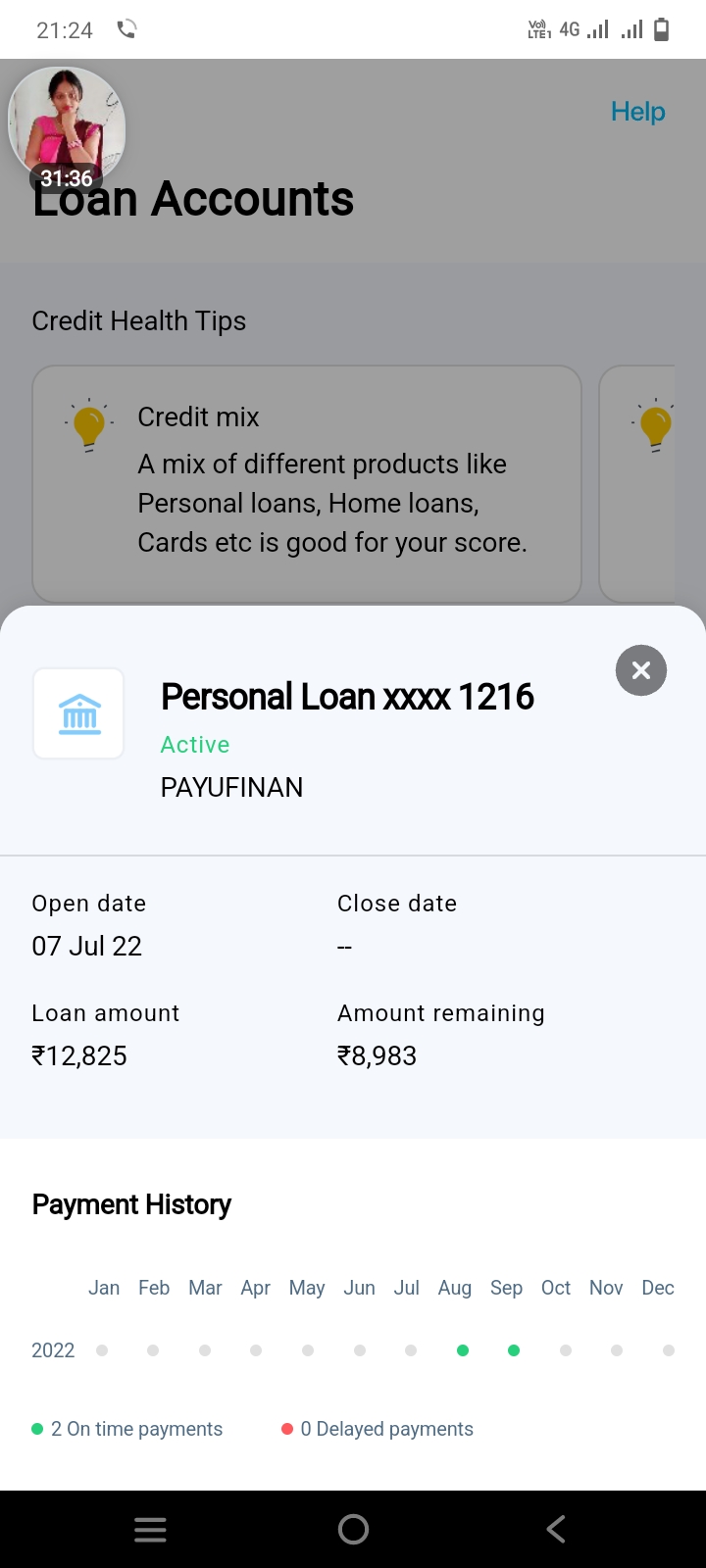Image resolution: width=706 pixels, height=1568 pixels.
Task: Open the Help link
Action: click(637, 112)
